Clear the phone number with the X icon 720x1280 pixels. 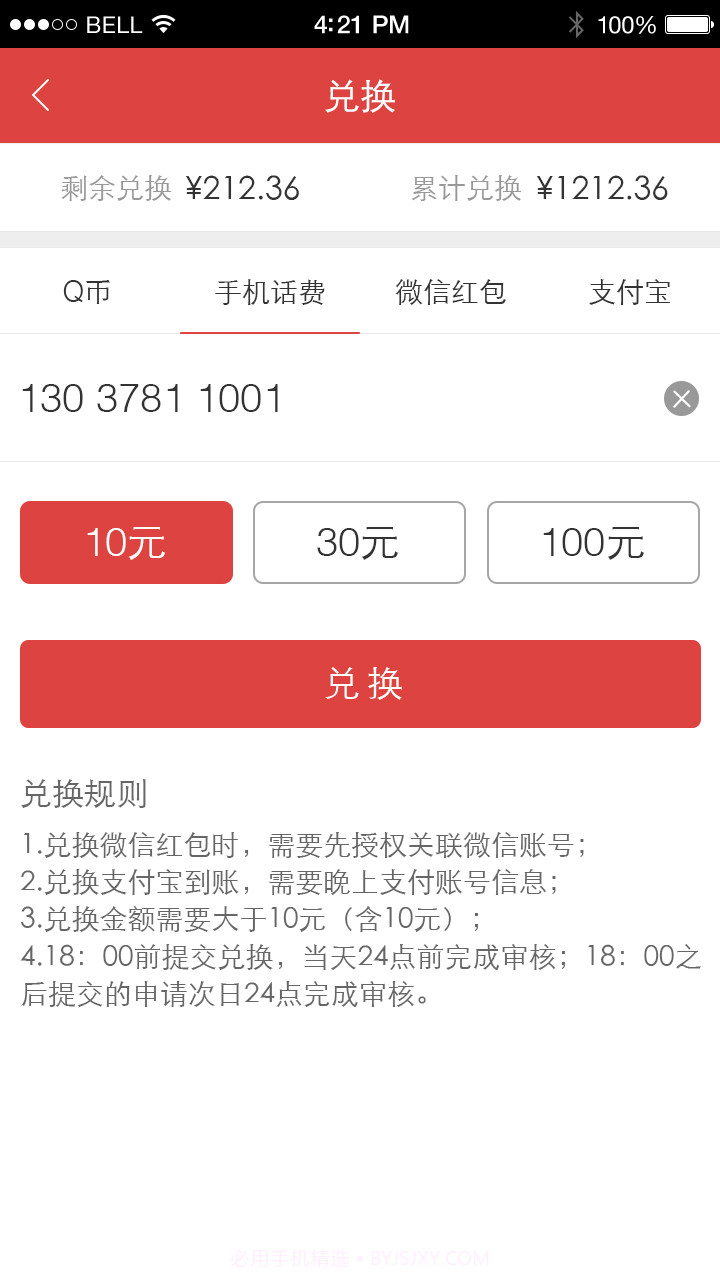tap(681, 400)
